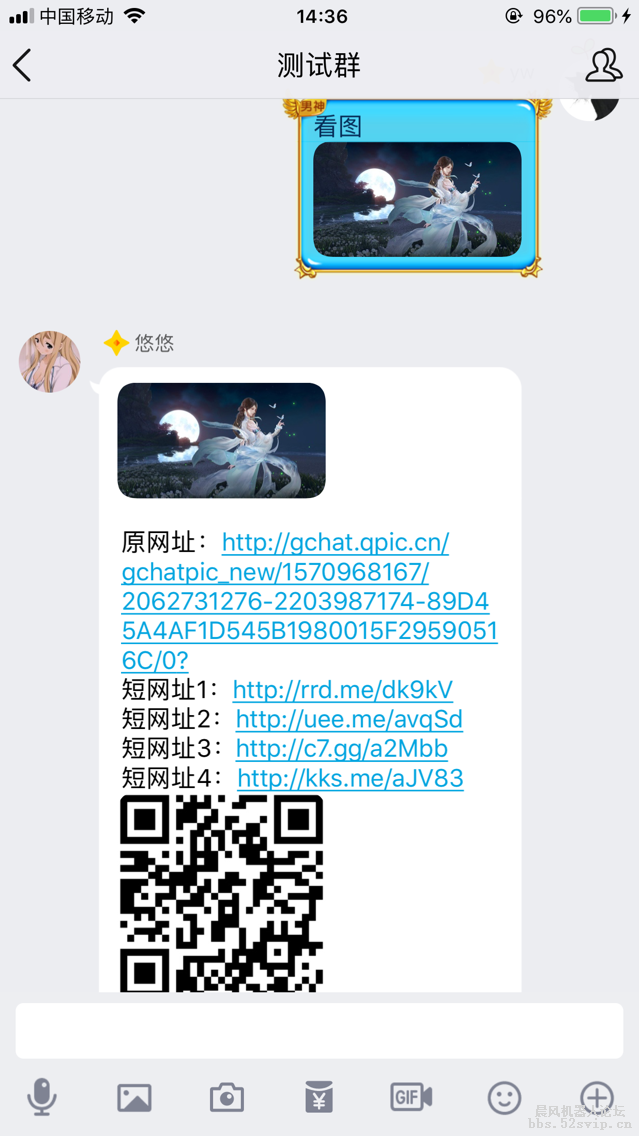View 悠悠's avatar profile
The image size is (639, 1136).
(50, 361)
